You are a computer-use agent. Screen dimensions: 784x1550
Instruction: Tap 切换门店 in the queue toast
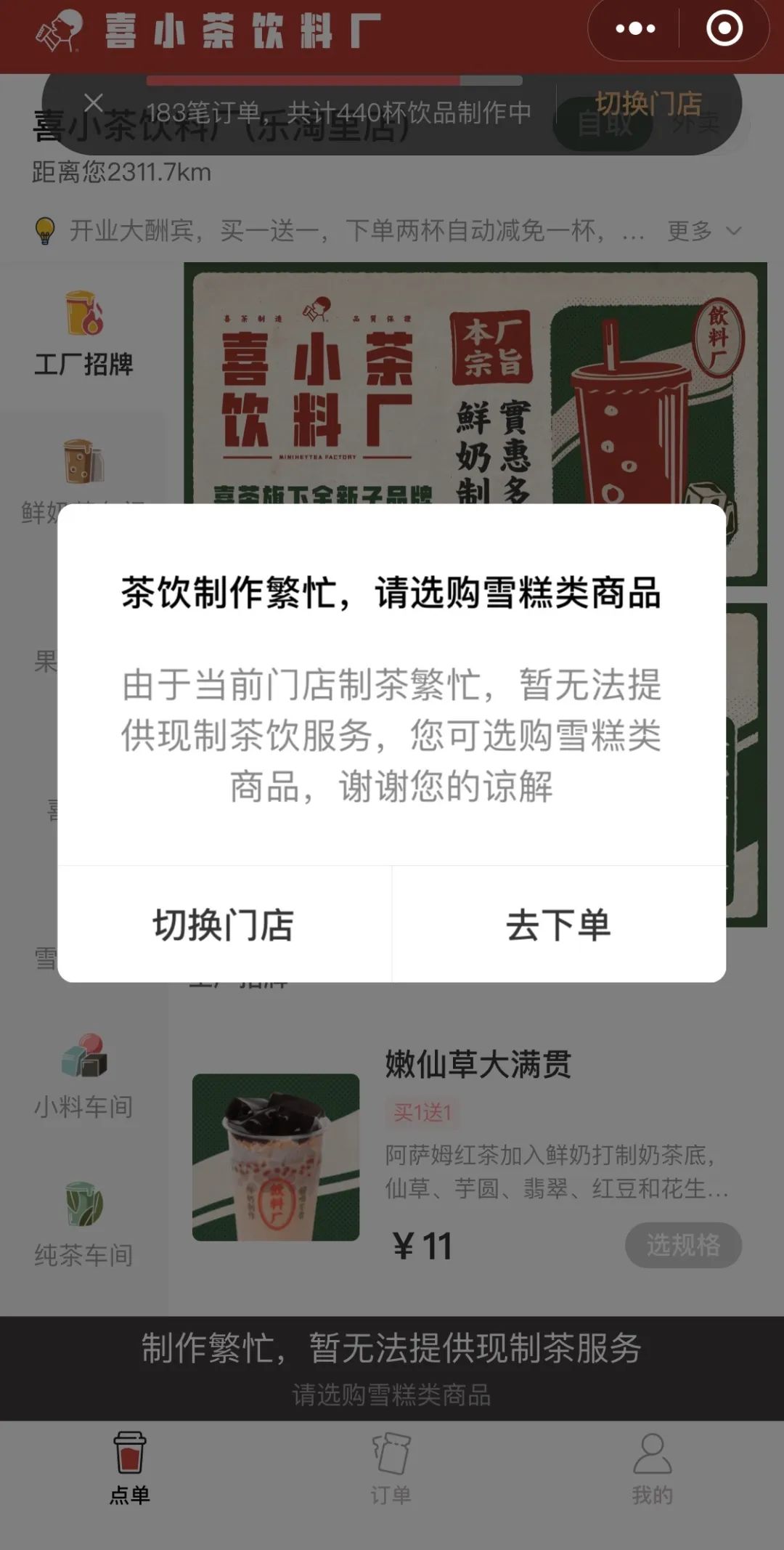[648, 104]
